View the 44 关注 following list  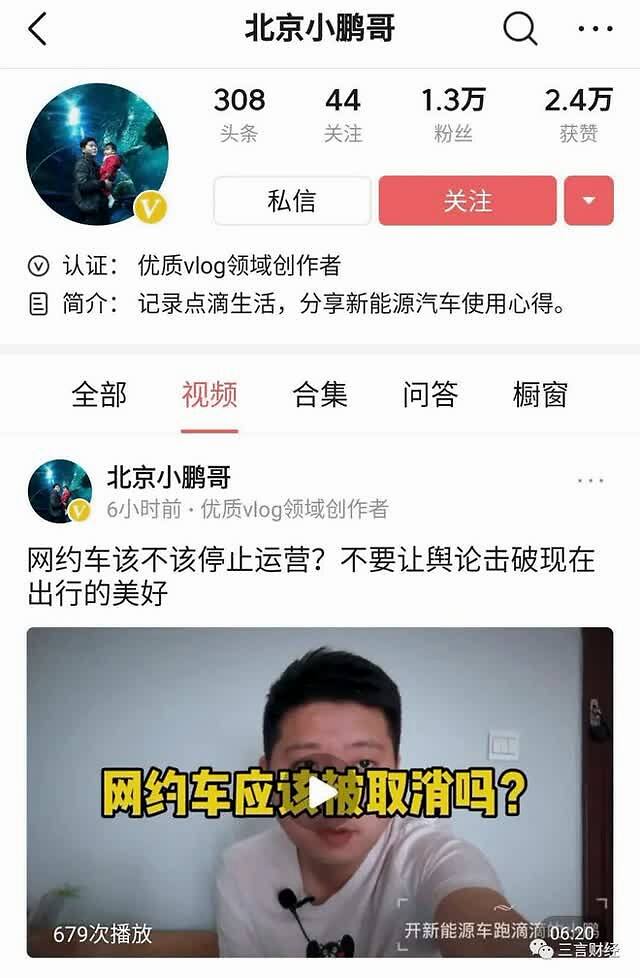click(x=342, y=114)
